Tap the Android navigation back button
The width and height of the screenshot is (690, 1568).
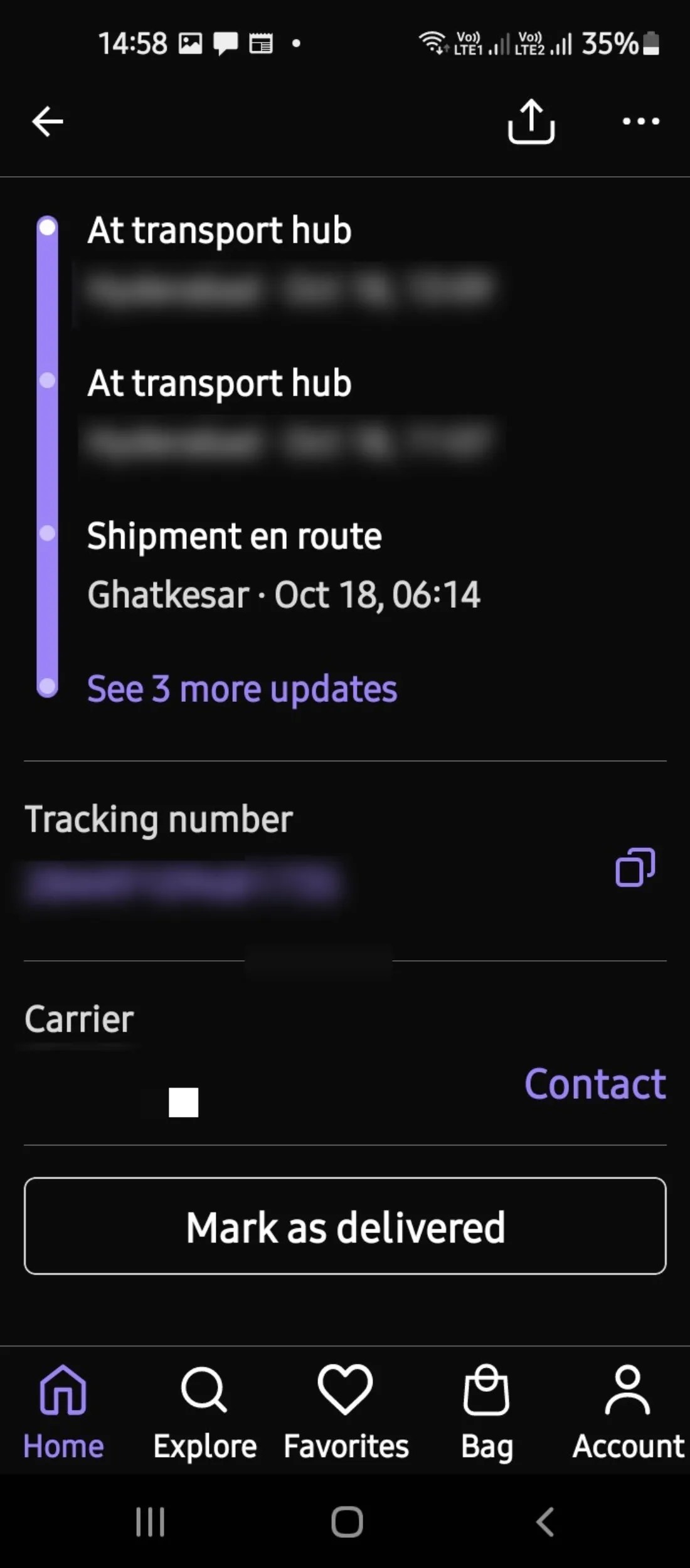(544, 1522)
